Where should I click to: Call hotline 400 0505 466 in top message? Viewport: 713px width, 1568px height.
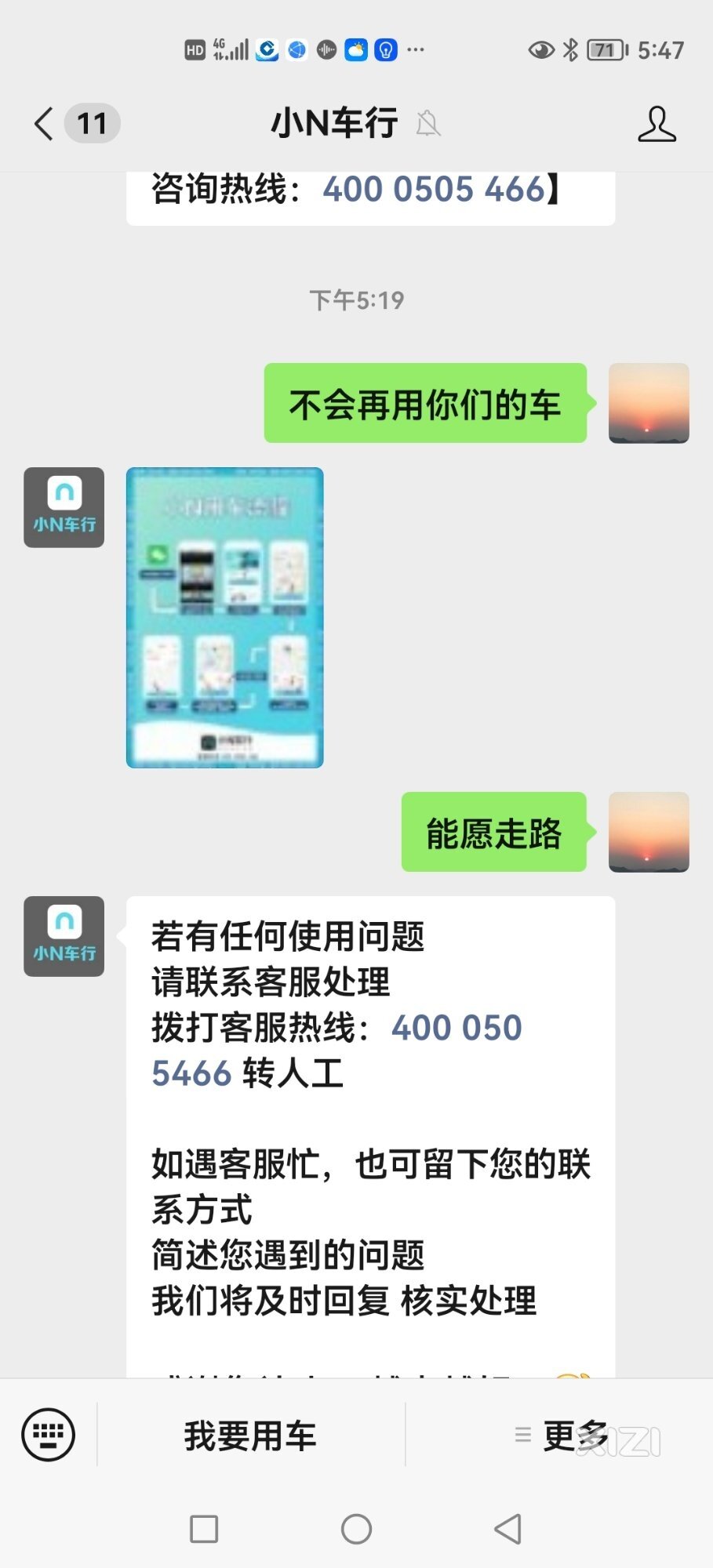[434, 190]
